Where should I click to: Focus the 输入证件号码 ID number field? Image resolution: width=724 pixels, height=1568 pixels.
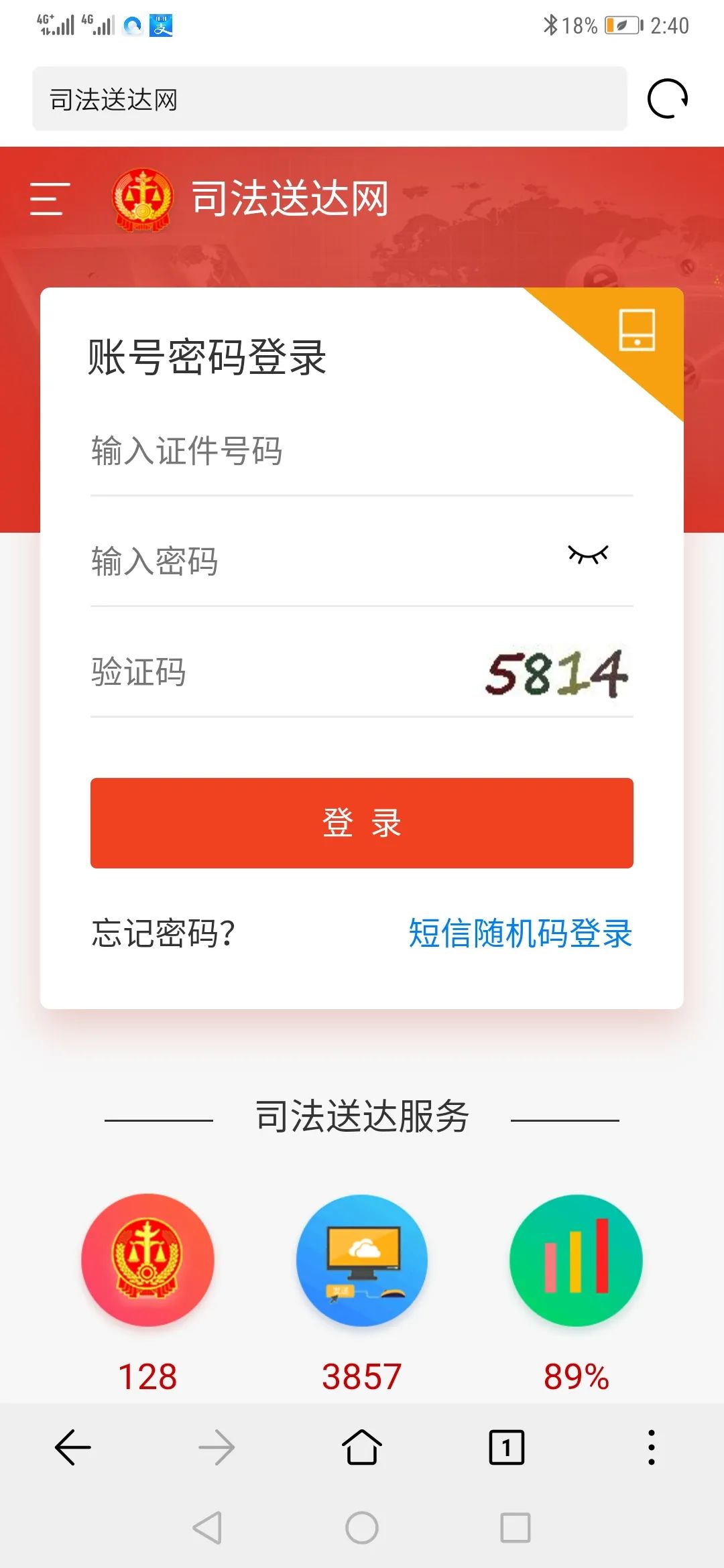tap(362, 451)
